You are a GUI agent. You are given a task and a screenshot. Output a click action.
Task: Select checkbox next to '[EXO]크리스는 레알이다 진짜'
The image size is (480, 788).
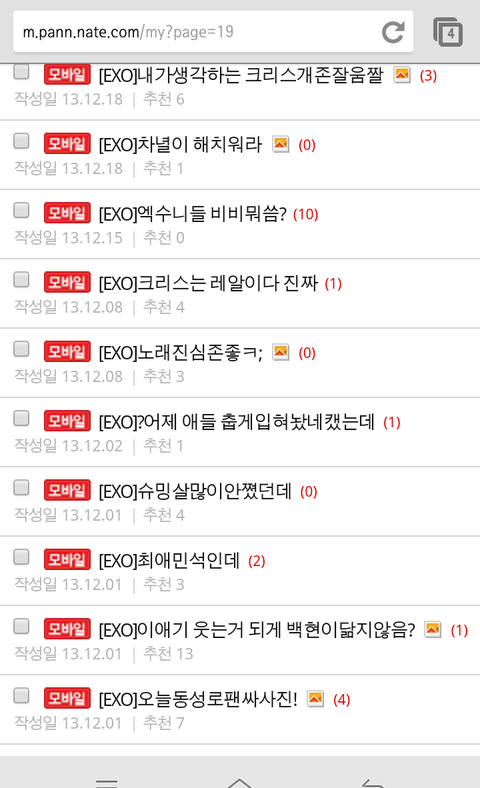(x=21, y=279)
